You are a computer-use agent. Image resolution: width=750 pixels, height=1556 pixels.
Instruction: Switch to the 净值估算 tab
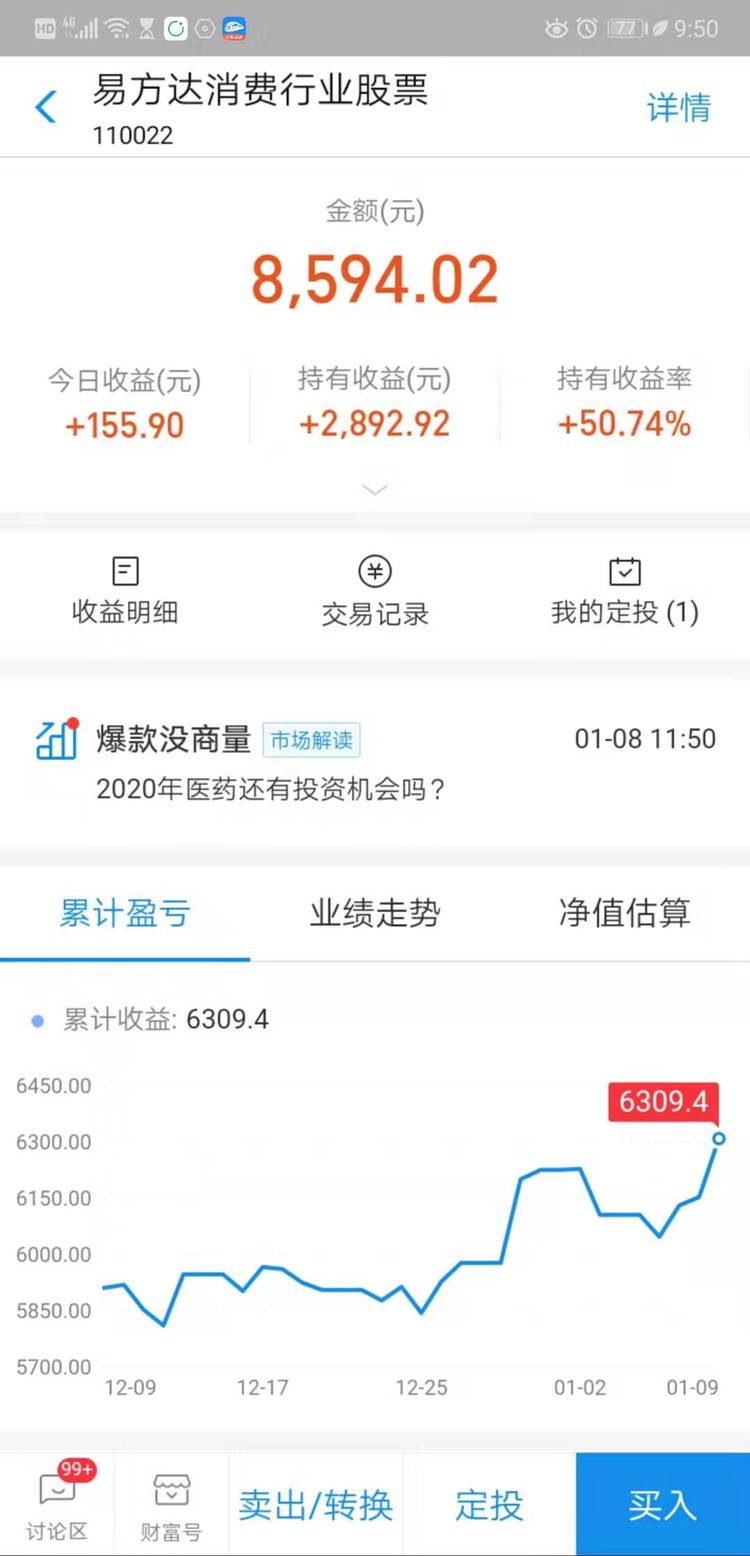tap(625, 913)
